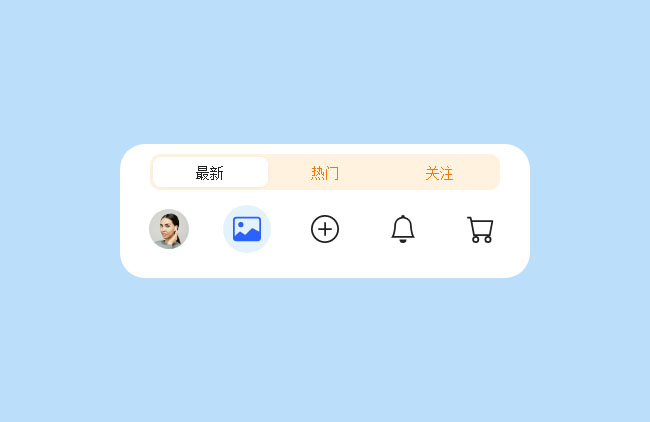
Task: Open the profile avatar
Action: 169,229
